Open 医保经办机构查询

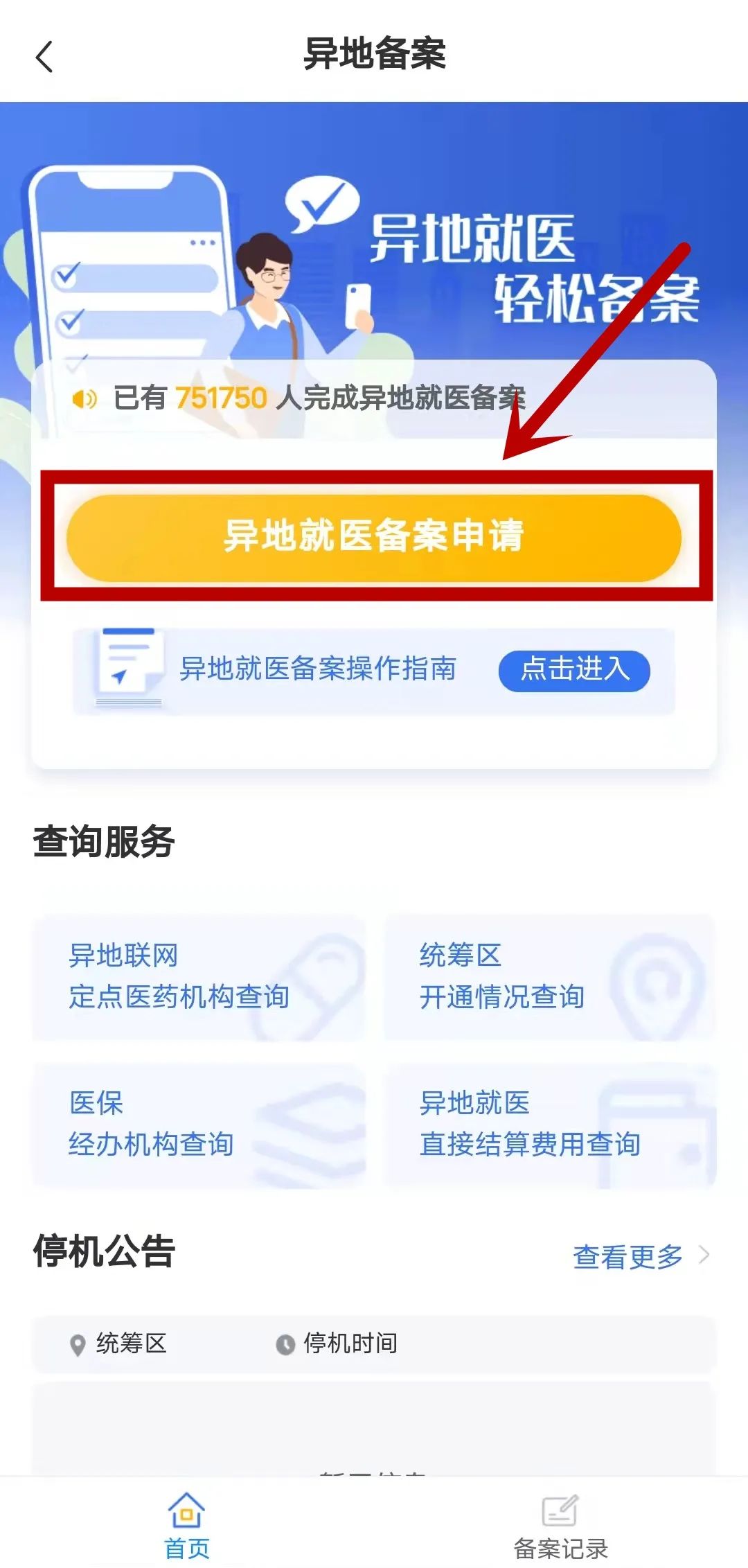coord(199,1125)
